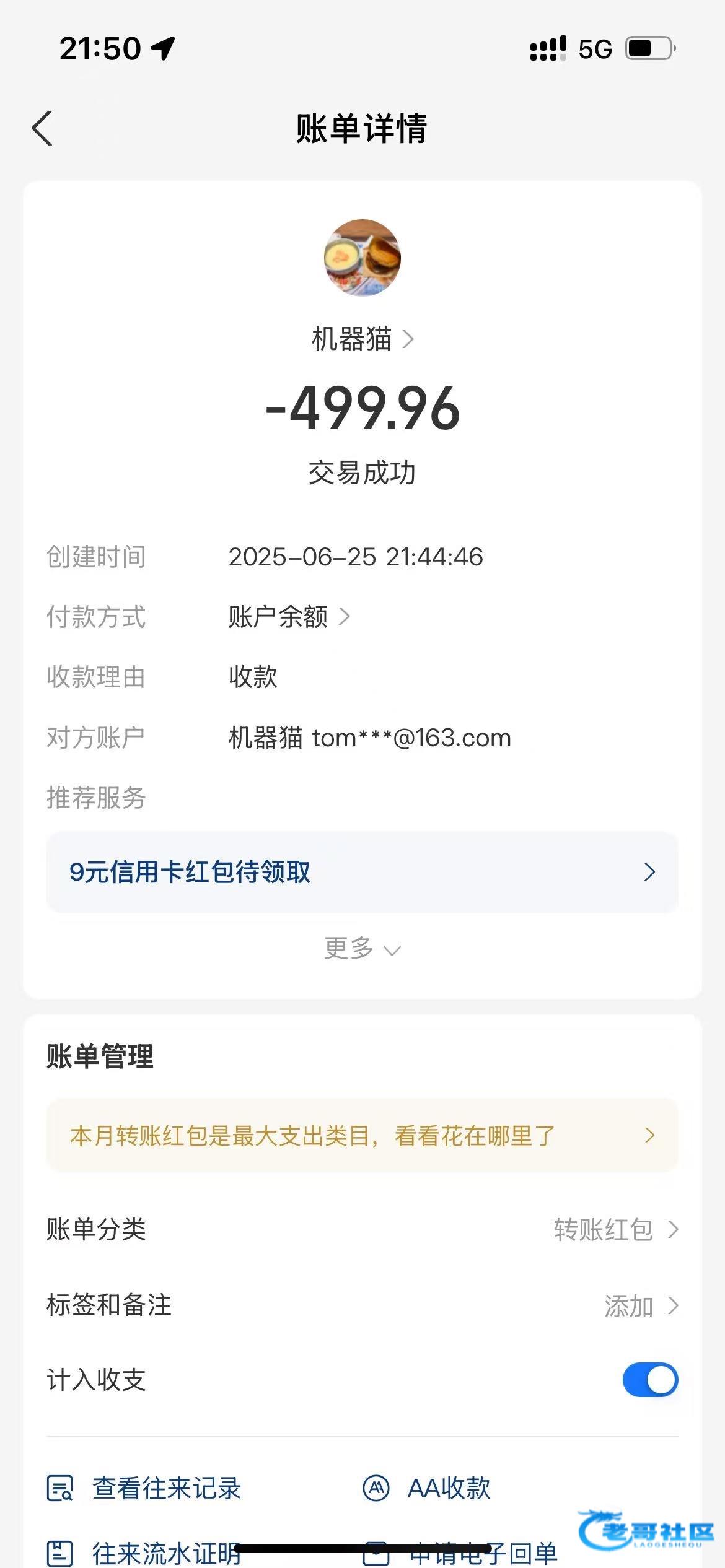Expand 更多 bill details
The image size is (725, 1568).
pyautogui.click(x=362, y=949)
